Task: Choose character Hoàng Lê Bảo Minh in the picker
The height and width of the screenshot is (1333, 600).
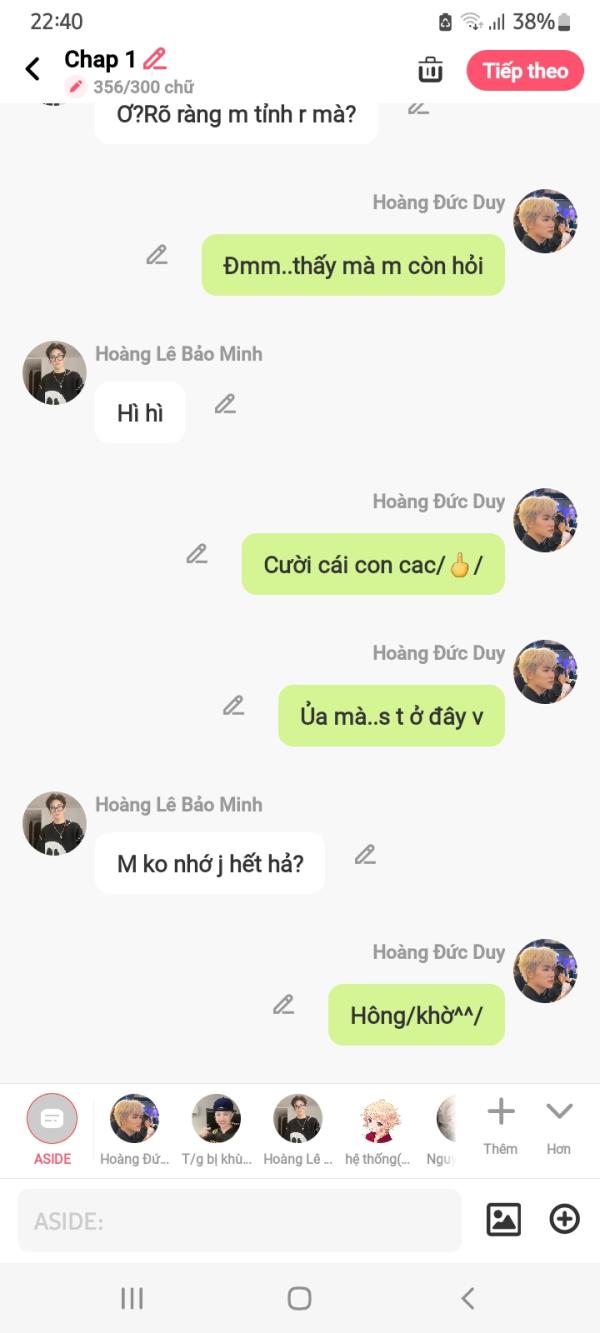Action: [x=298, y=1128]
